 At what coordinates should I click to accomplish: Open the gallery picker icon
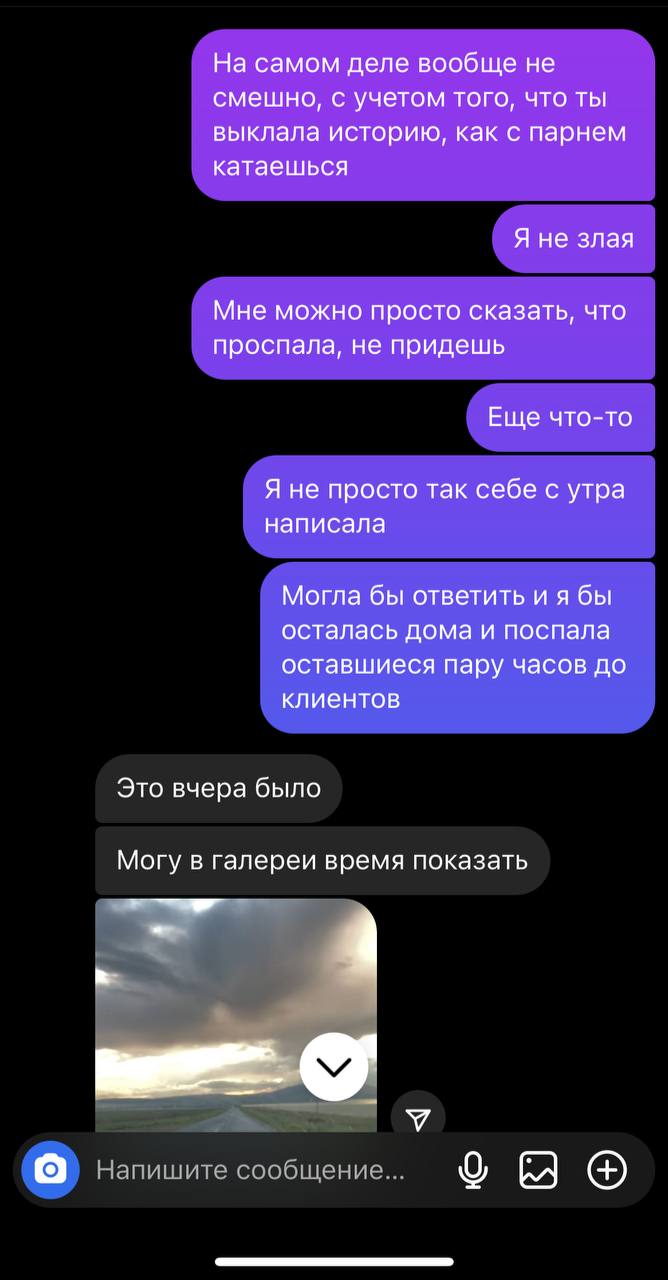(x=538, y=1169)
